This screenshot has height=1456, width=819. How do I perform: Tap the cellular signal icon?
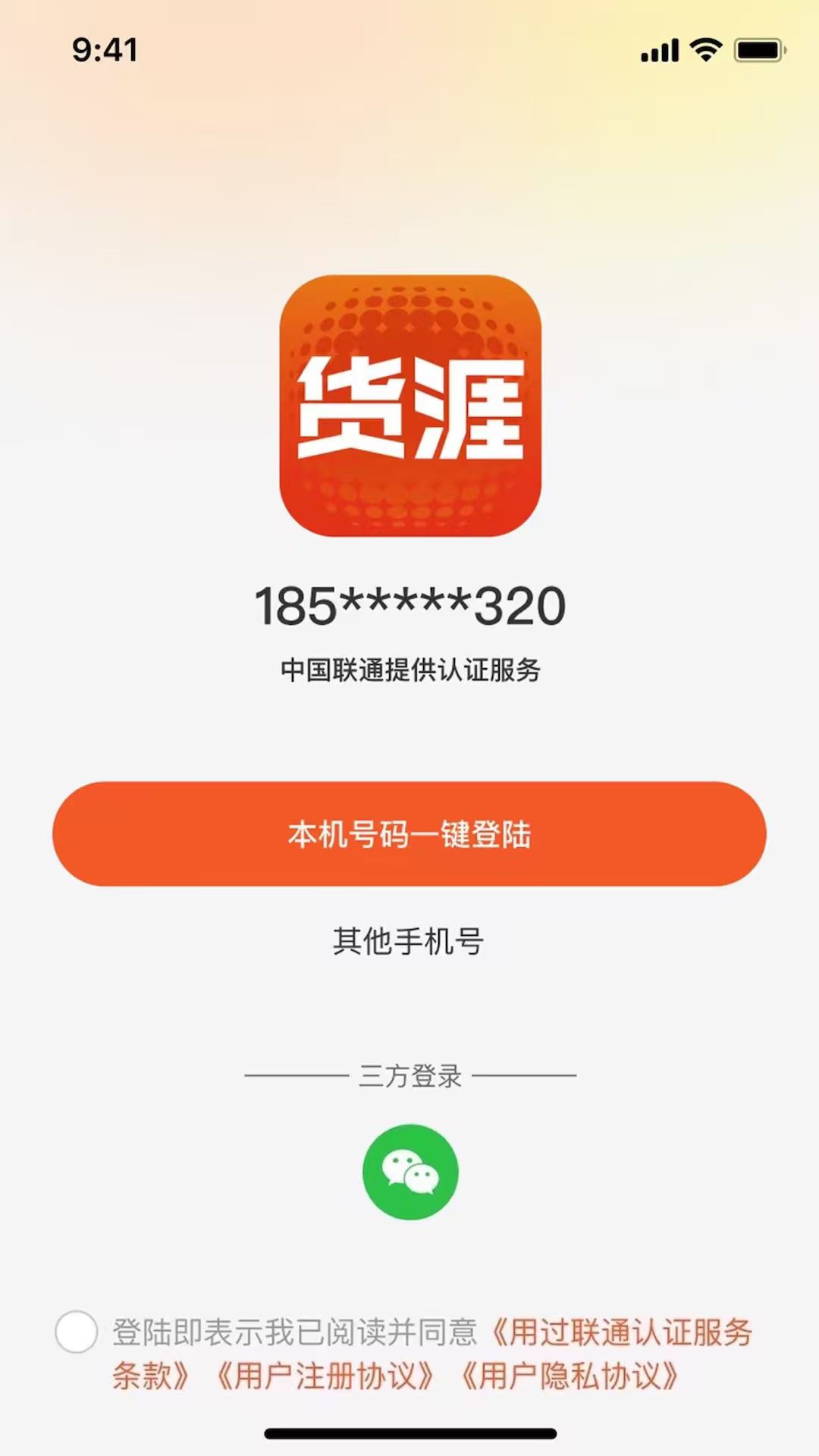(x=659, y=49)
